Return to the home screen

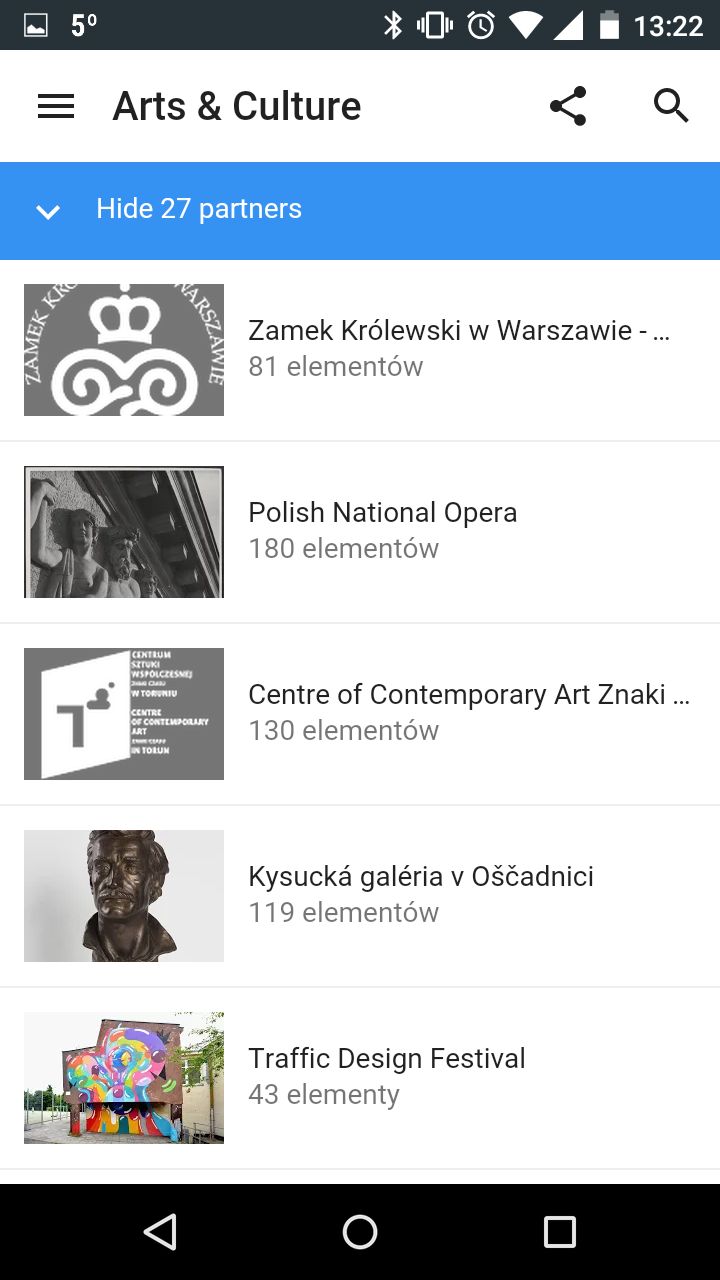click(360, 1232)
